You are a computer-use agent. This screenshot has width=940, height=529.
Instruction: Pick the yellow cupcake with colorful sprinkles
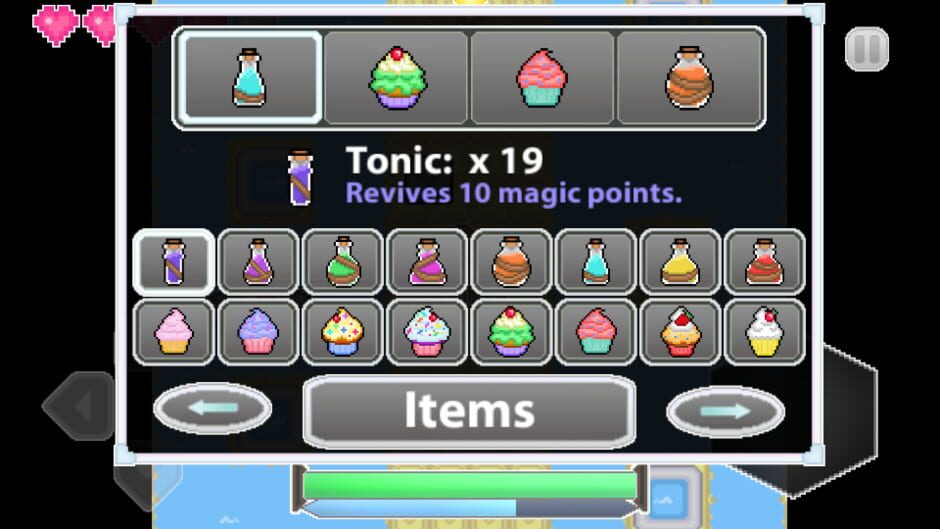coord(342,332)
